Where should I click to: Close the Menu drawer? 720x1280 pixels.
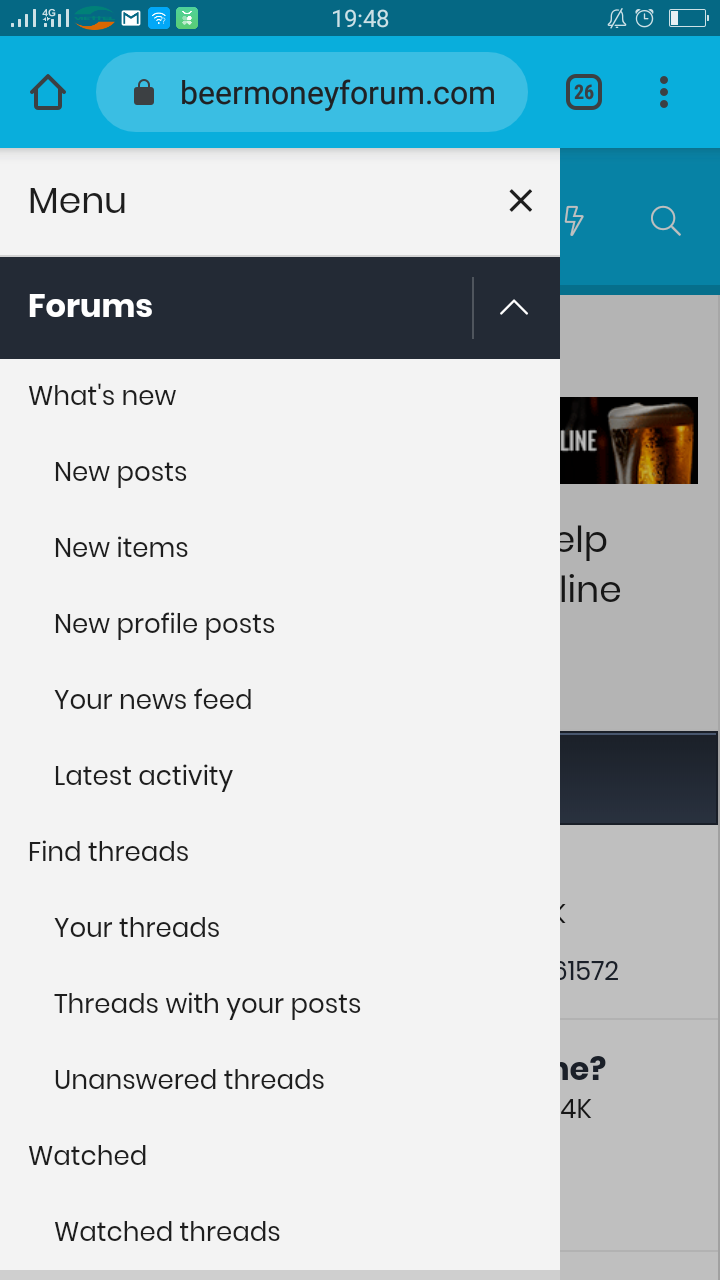(520, 201)
